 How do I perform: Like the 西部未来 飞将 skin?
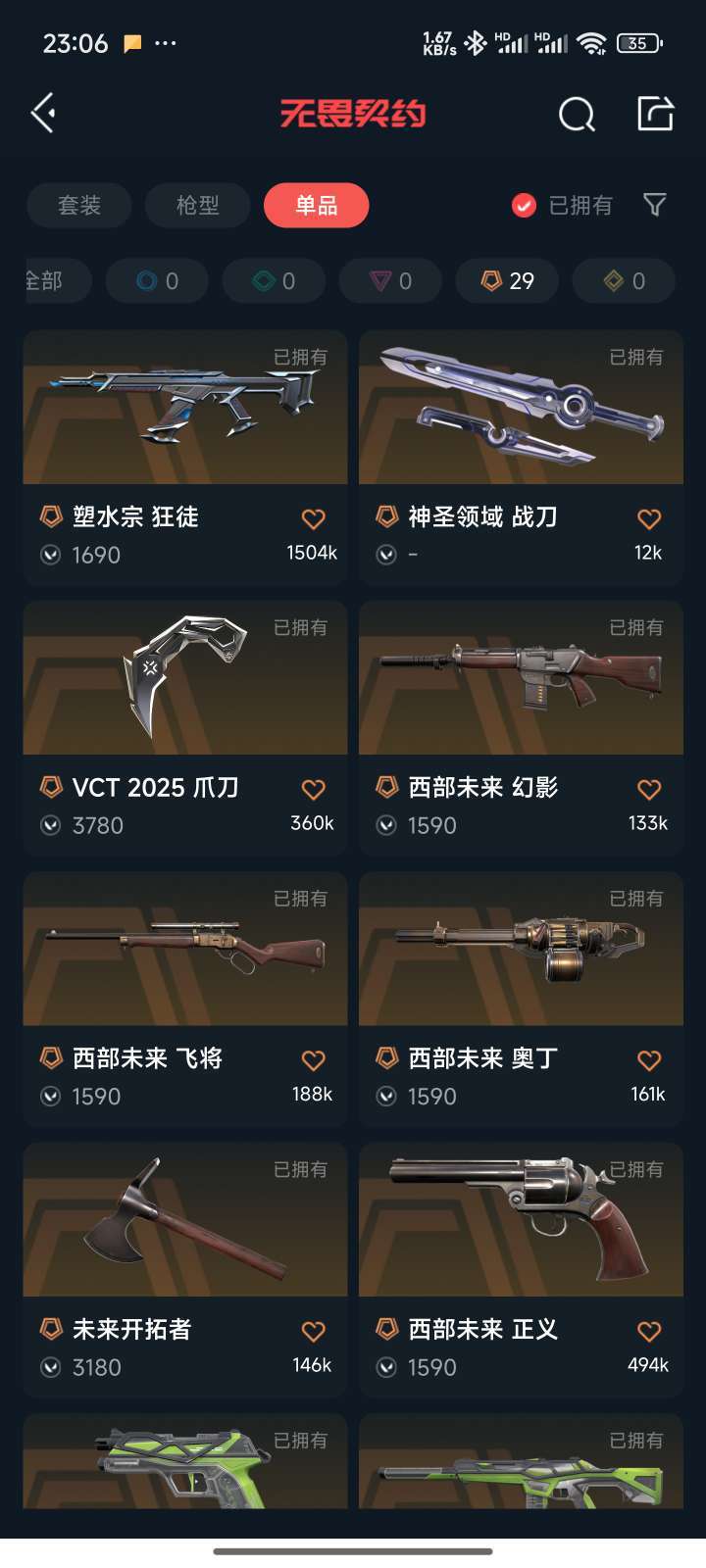click(313, 1059)
